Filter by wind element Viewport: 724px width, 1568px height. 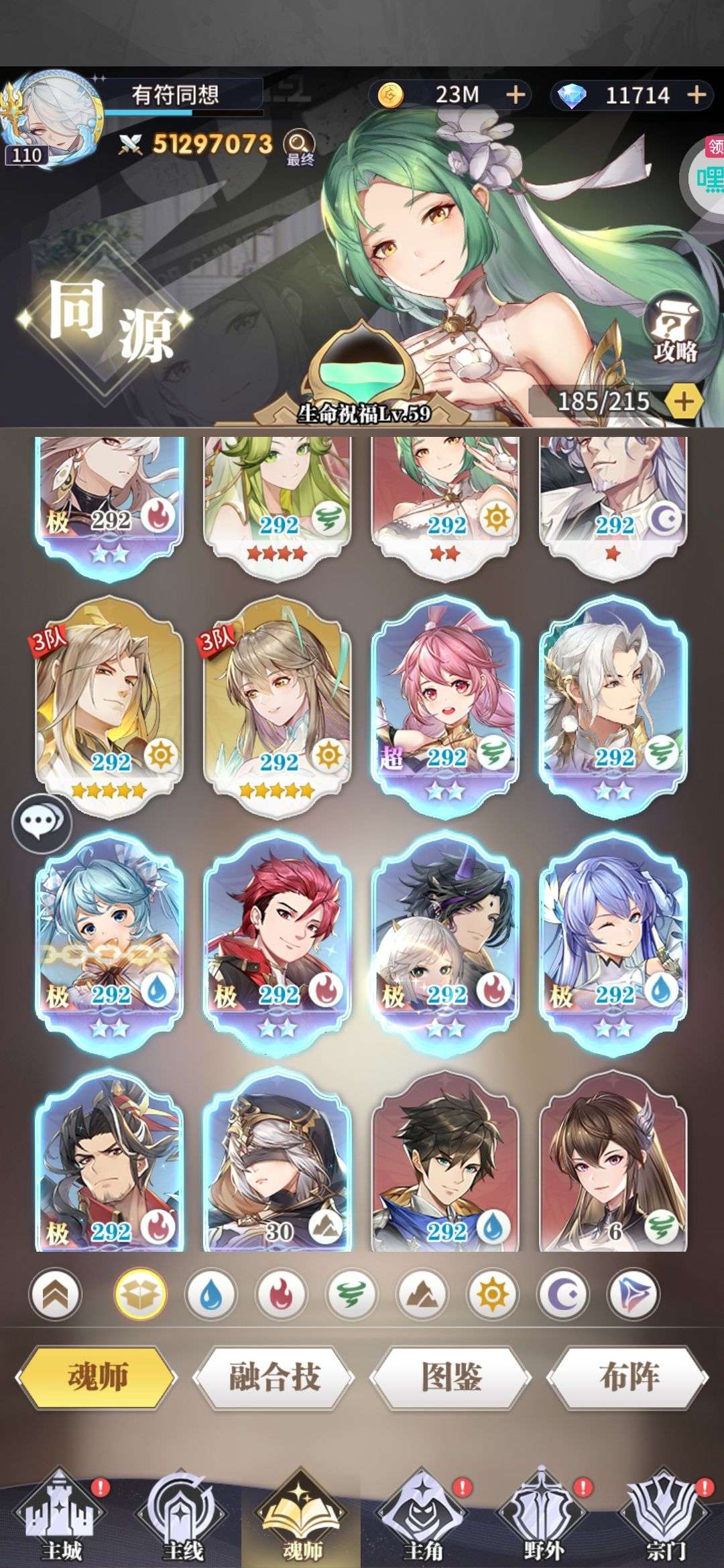coord(351,1294)
